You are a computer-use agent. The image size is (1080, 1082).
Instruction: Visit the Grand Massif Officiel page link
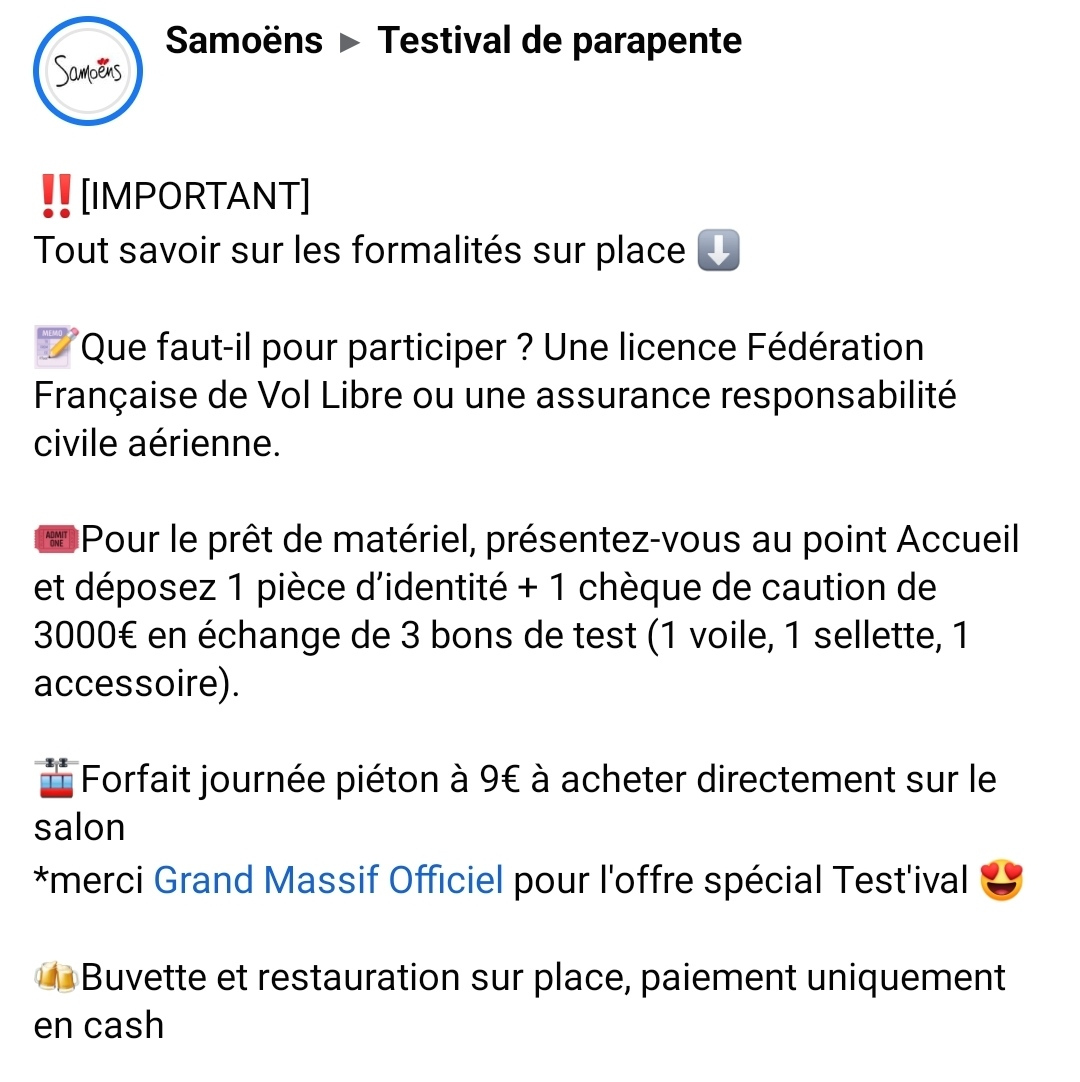pyautogui.click(x=328, y=880)
